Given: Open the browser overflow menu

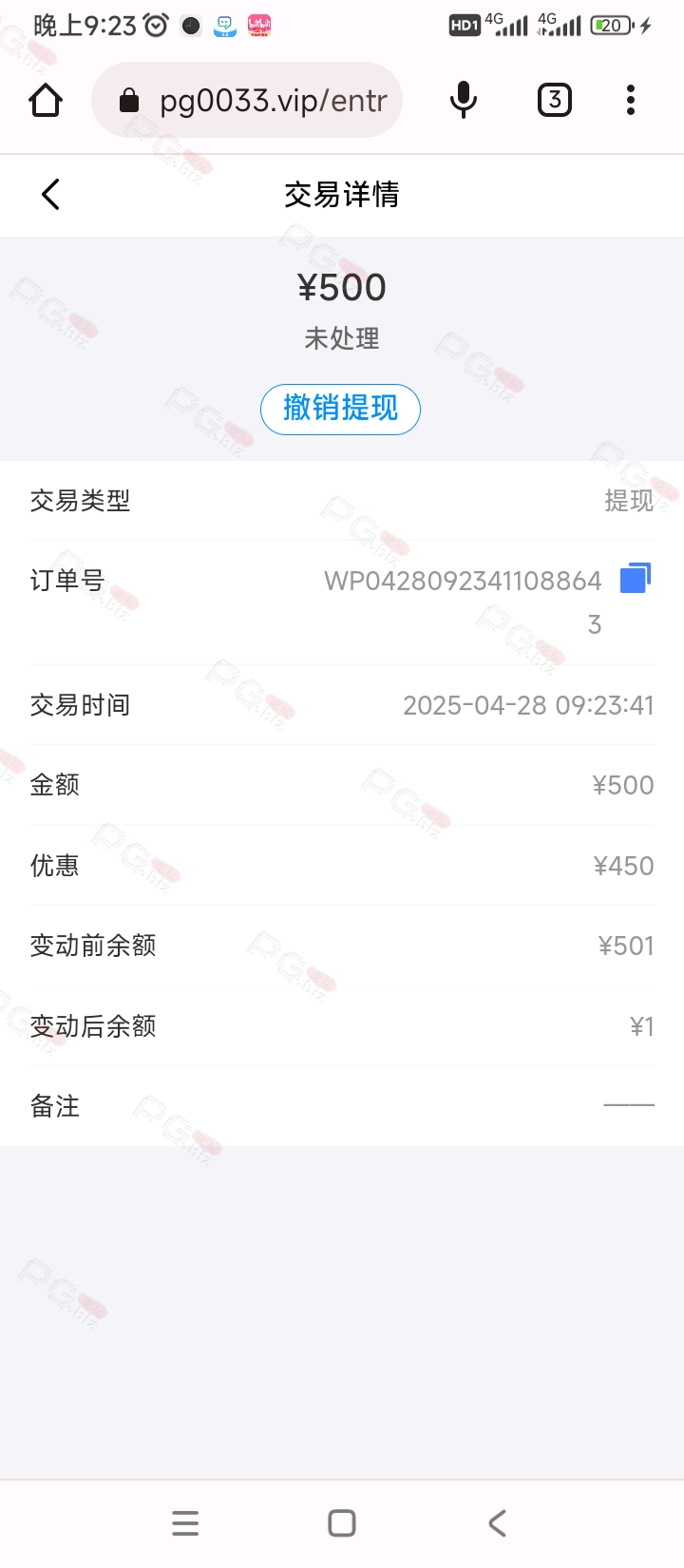Looking at the screenshot, I should (631, 100).
